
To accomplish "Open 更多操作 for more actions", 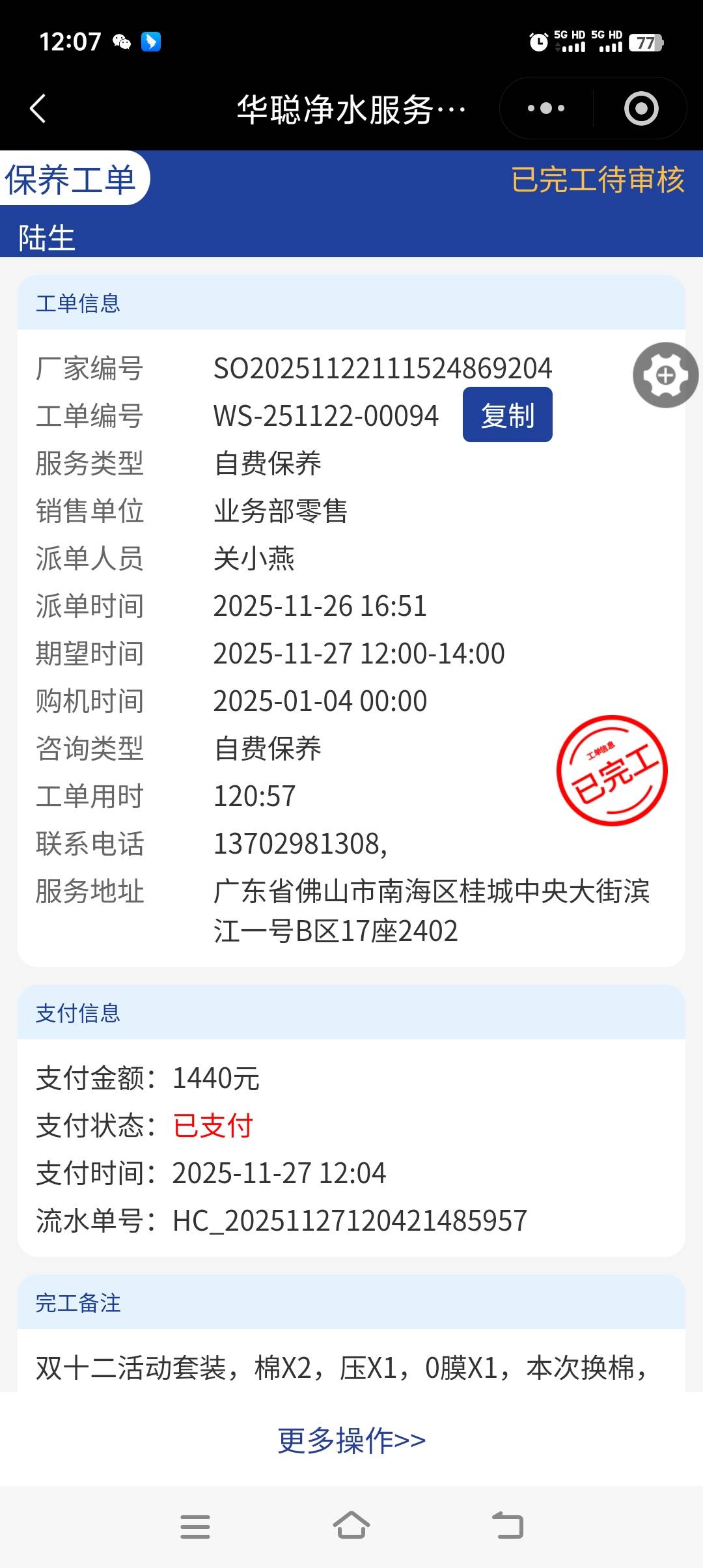I will click(x=351, y=1440).
